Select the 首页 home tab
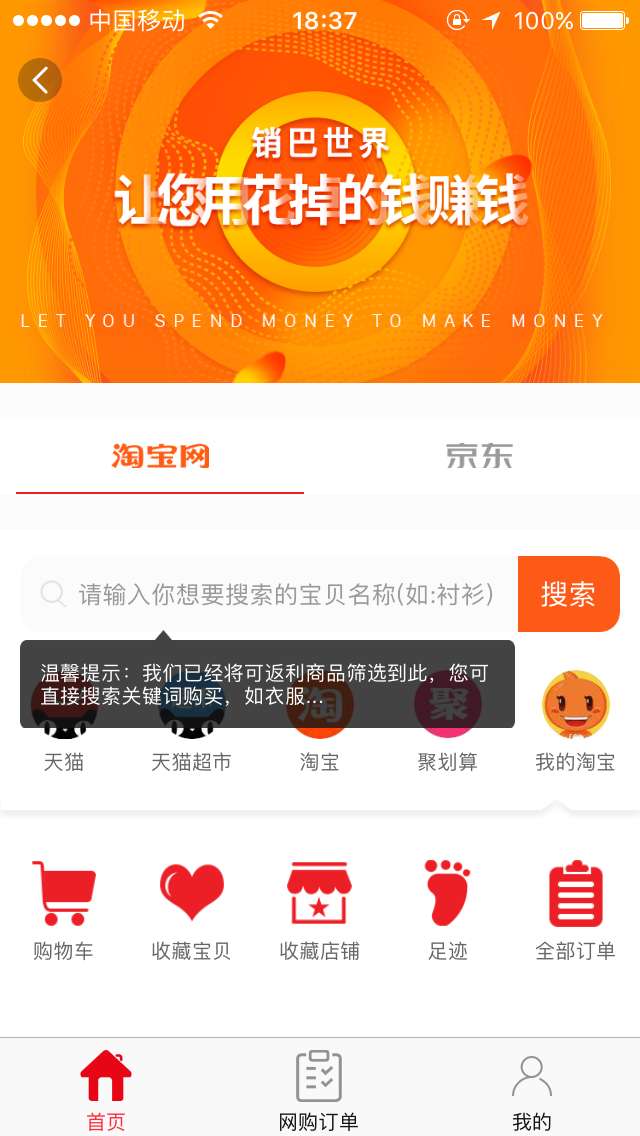This screenshot has width=640, height=1136. [106, 1089]
